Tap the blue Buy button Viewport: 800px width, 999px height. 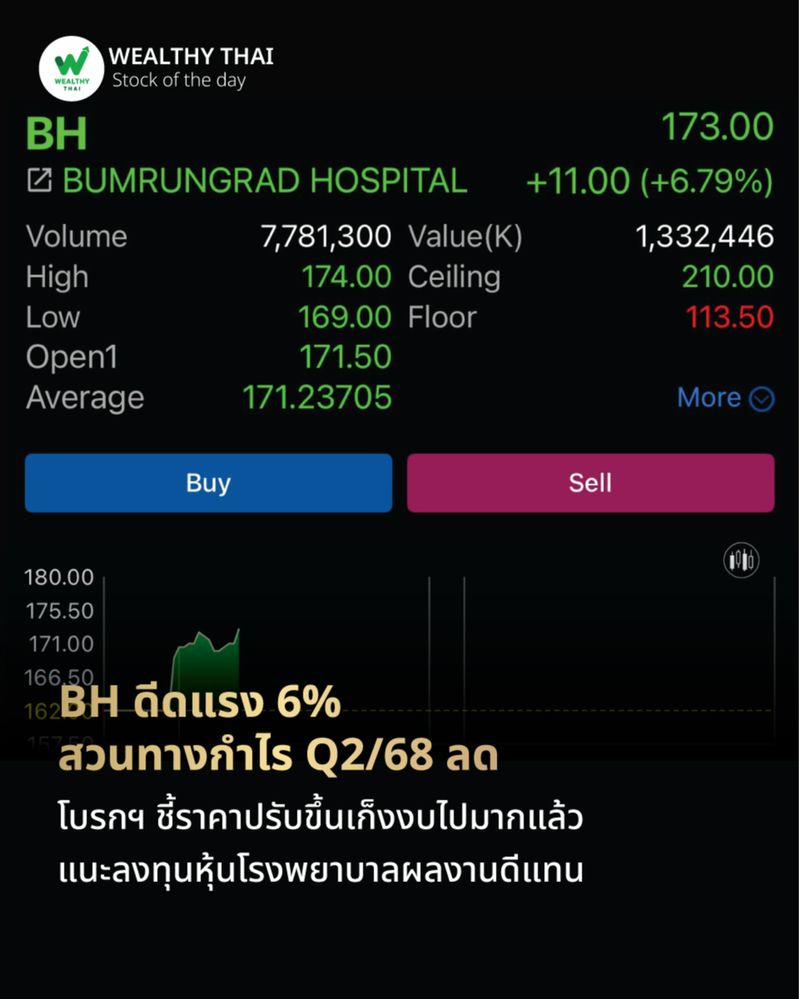pyautogui.click(x=207, y=482)
